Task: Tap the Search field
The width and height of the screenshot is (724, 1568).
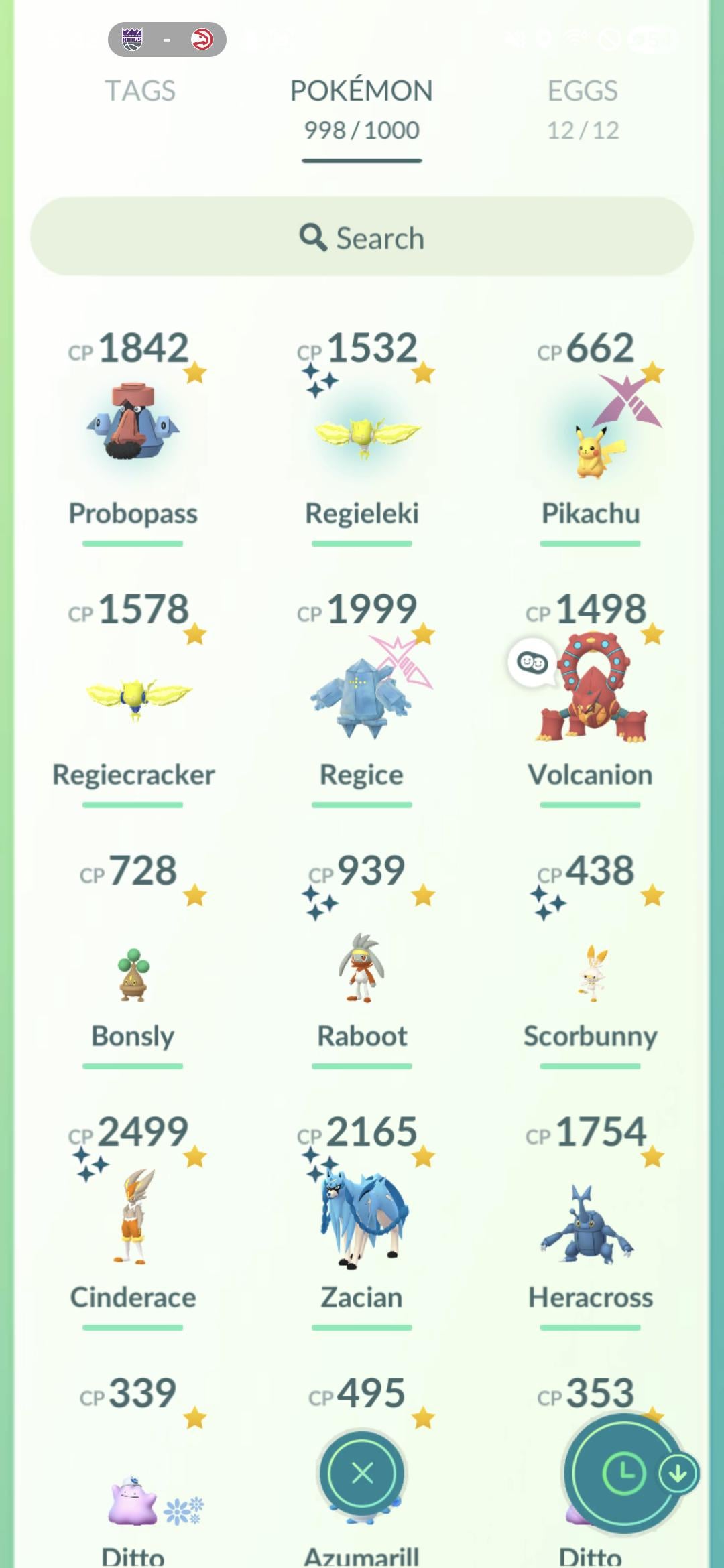Action: (x=362, y=237)
